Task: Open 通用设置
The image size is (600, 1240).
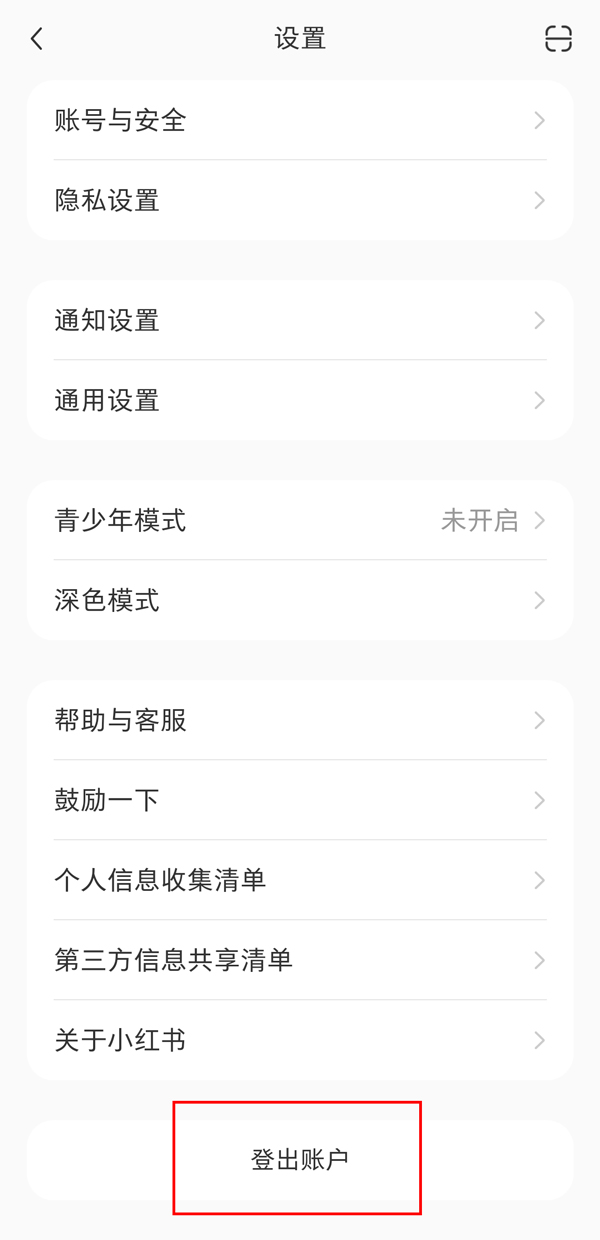Action: [x=300, y=401]
